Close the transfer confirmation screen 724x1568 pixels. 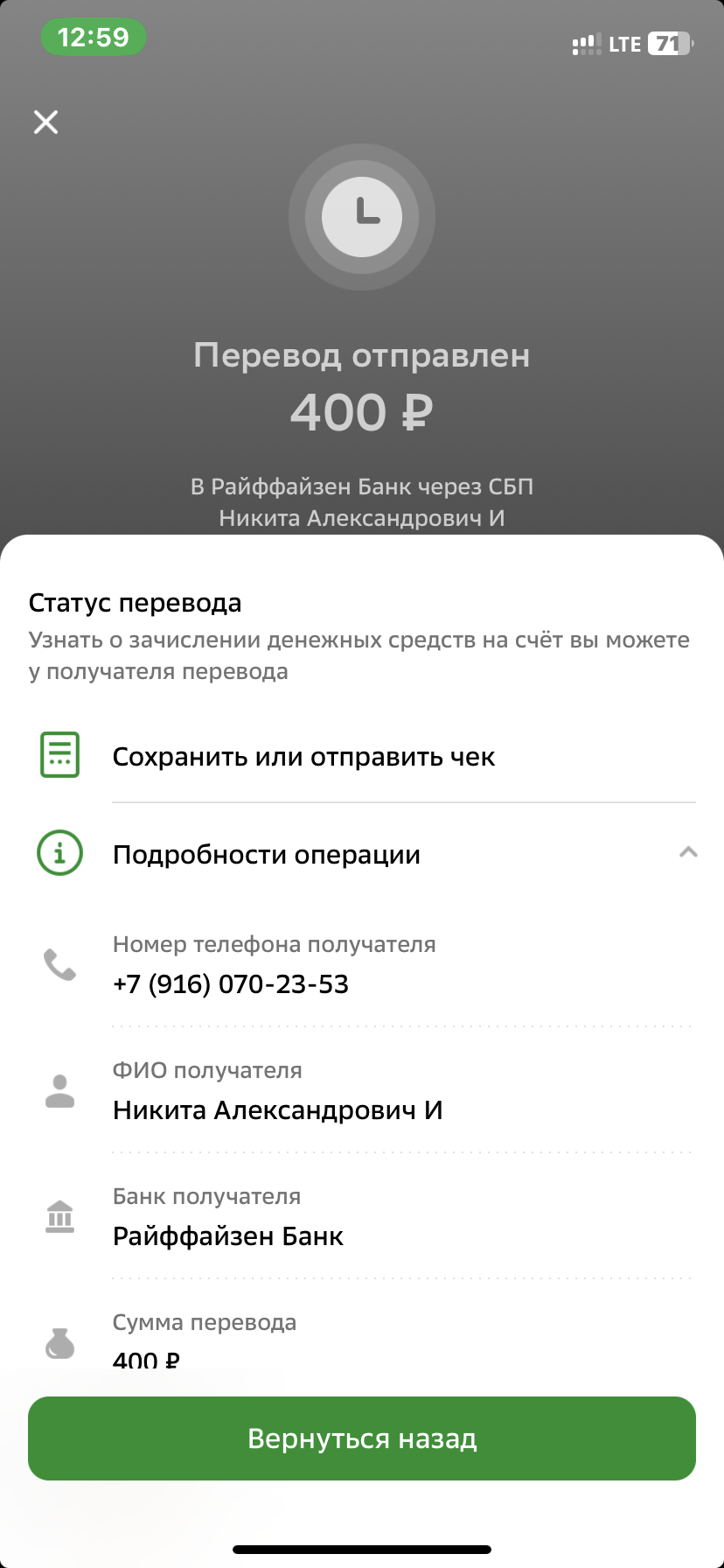point(45,122)
